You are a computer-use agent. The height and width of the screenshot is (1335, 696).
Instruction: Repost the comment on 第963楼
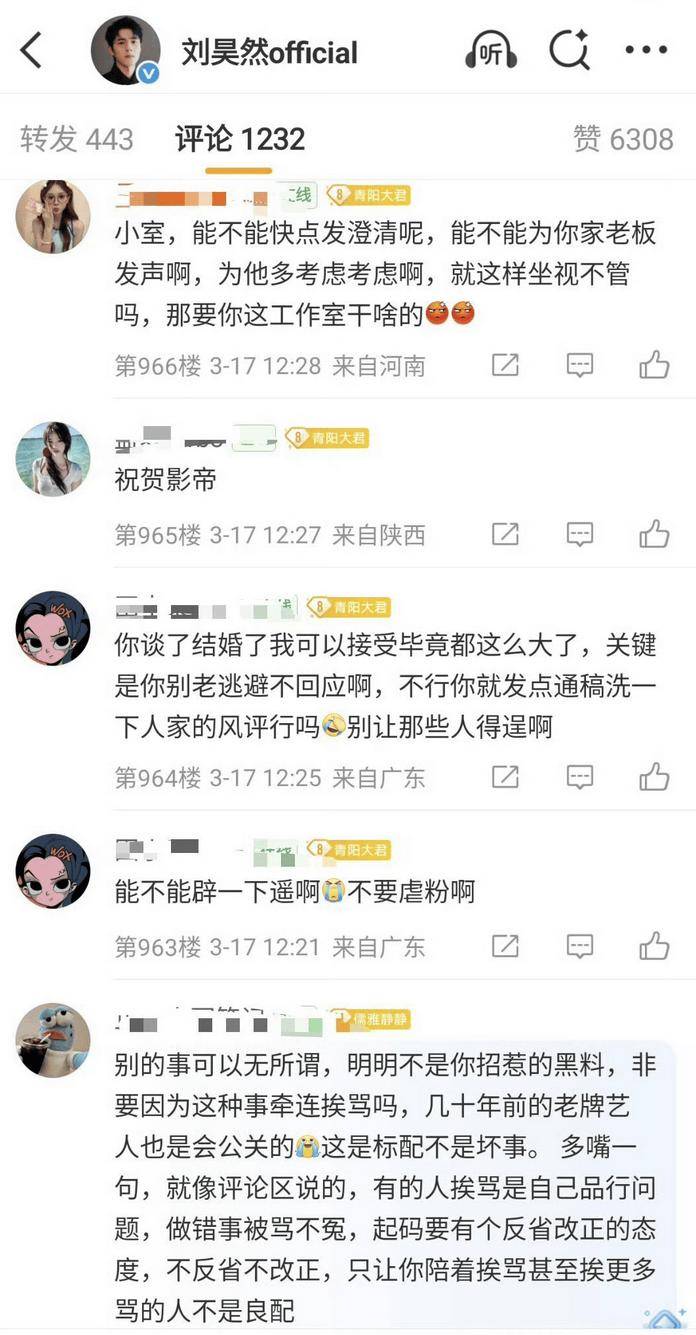pyautogui.click(x=506, y=945)
